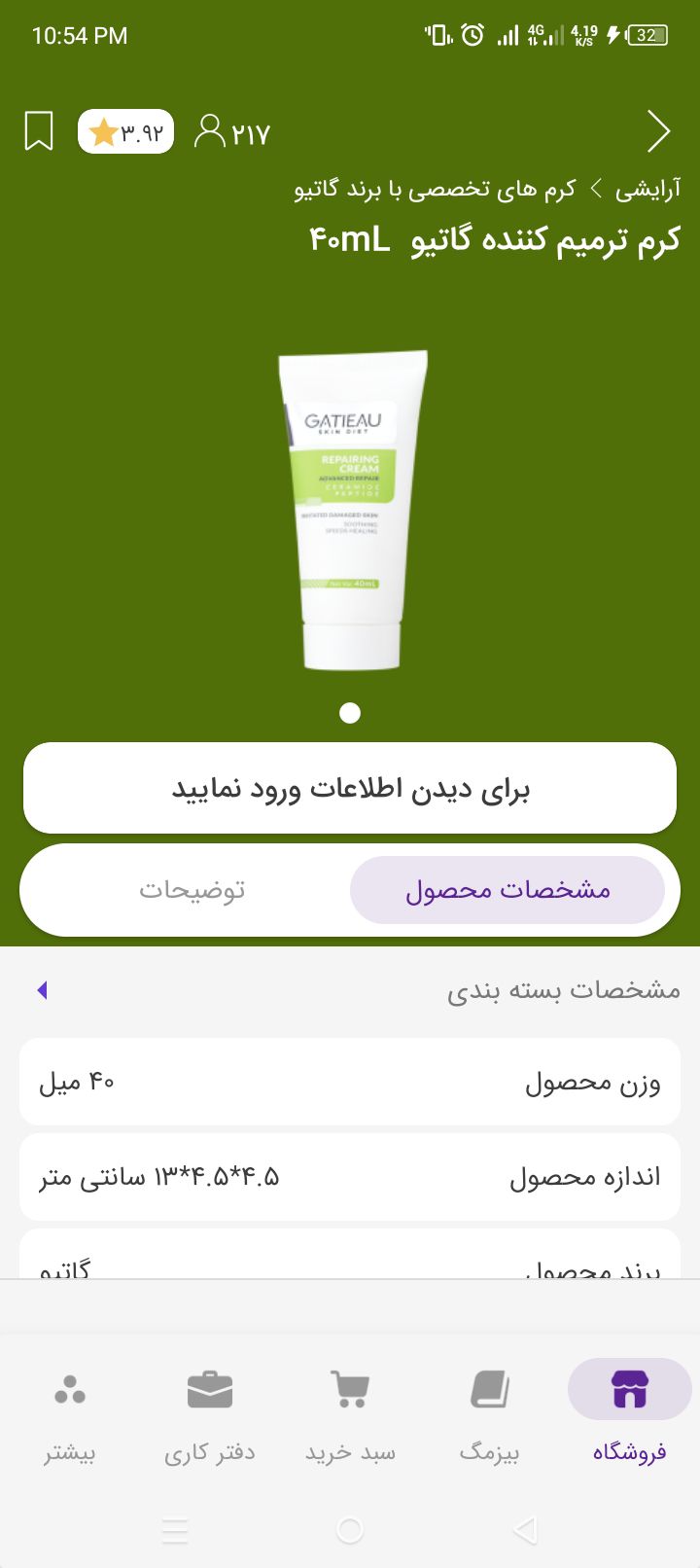700x1568 pixels.
Task: Select the وزن محصول row showing ۴۰ میل
Action: [x=350, y=1082]
